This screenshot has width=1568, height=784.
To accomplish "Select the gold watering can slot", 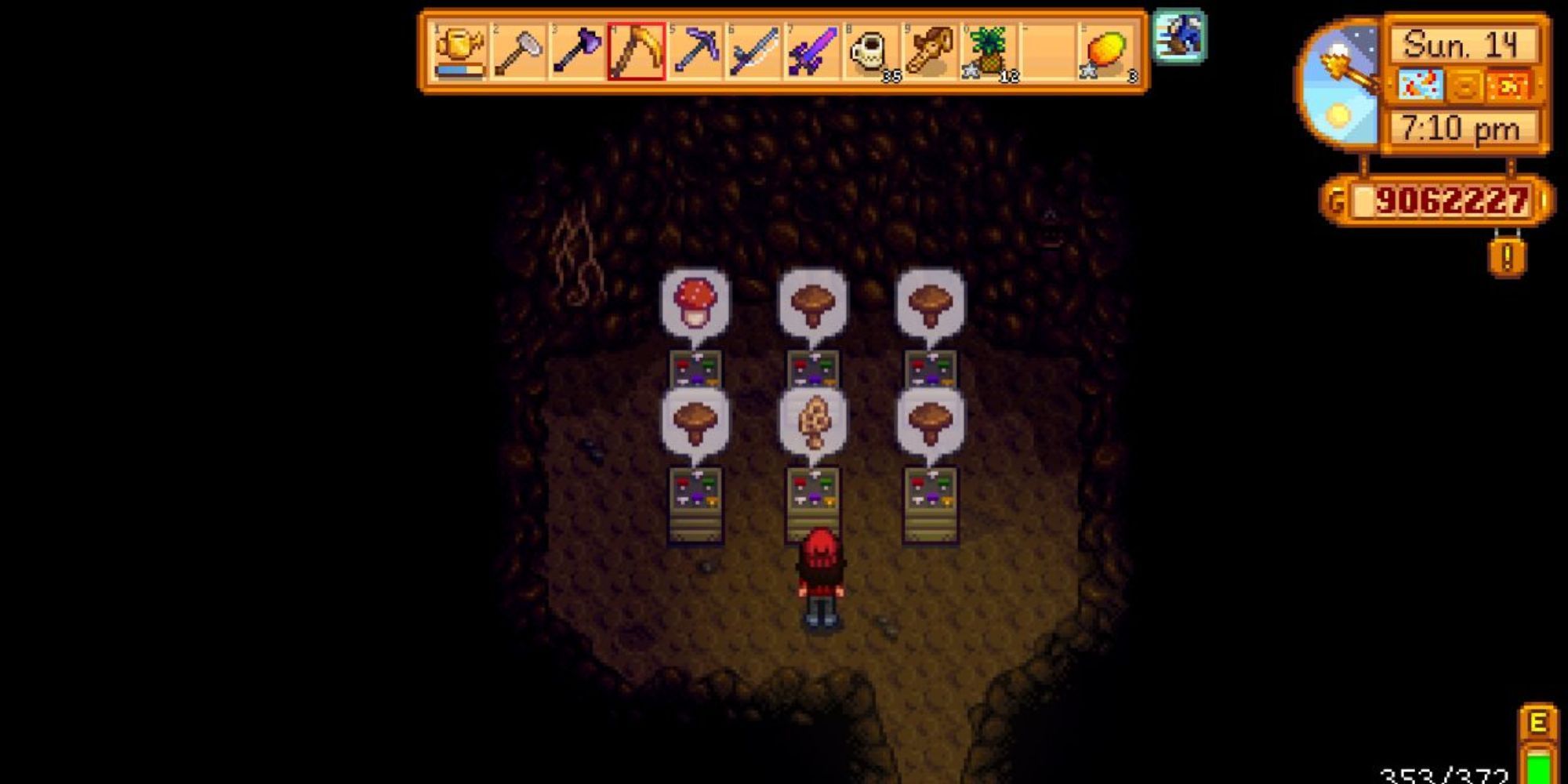I will click(459, 52).
